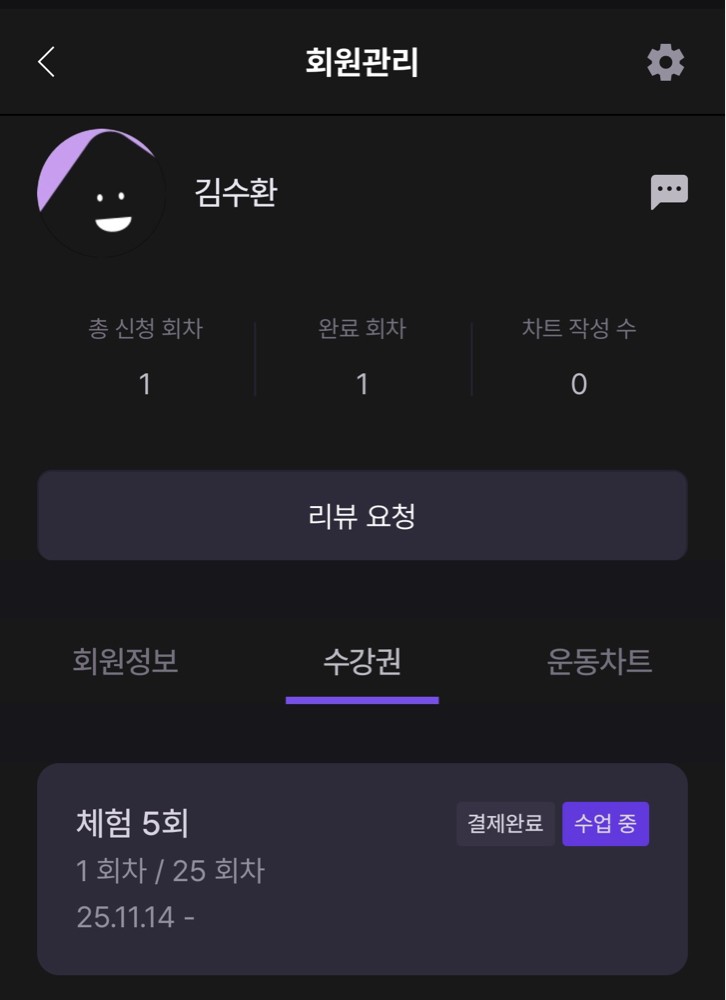Switch to the 회원정보 tab
This screenshot has height=1000, width=726.
126,662
